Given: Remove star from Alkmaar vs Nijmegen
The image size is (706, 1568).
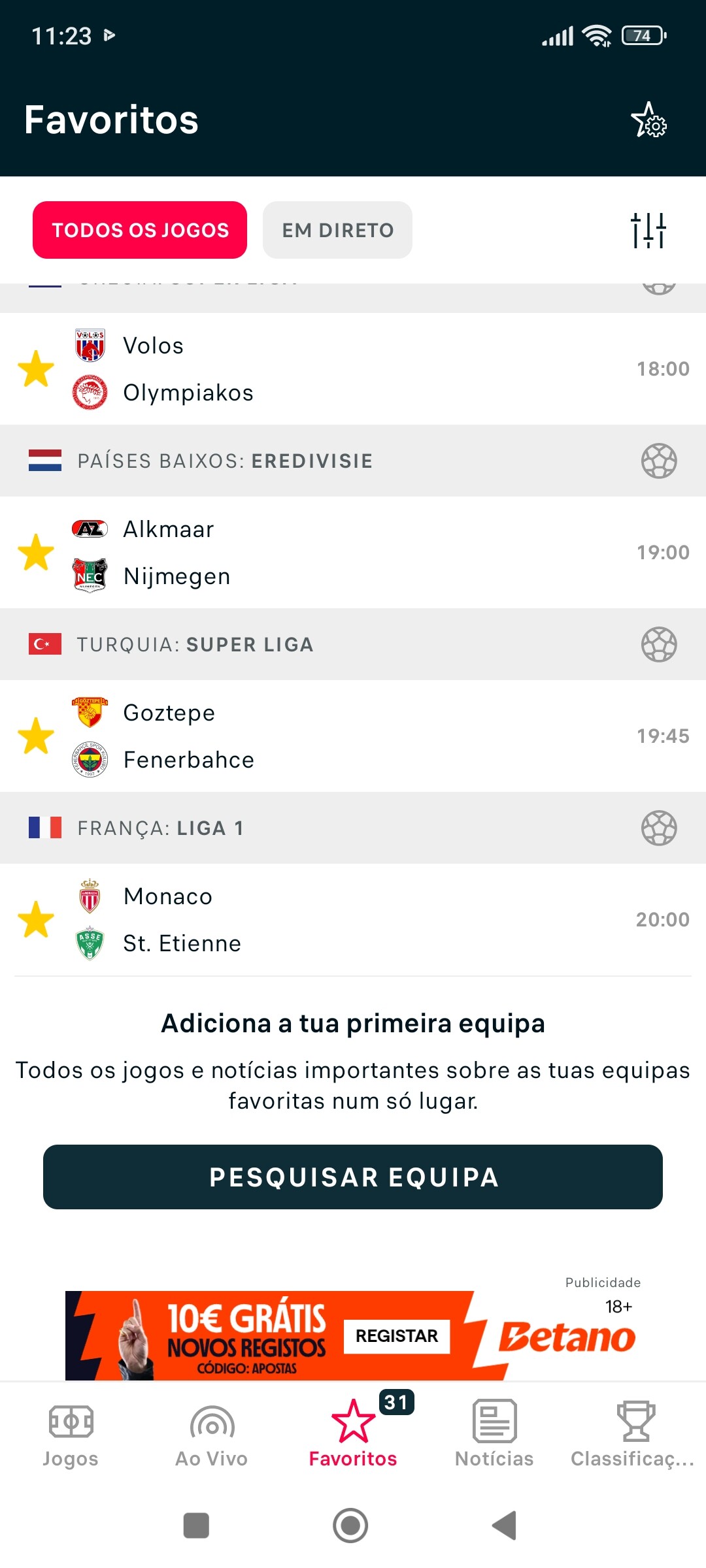Looking at the screenshot, I should click(x=36, y=553).
